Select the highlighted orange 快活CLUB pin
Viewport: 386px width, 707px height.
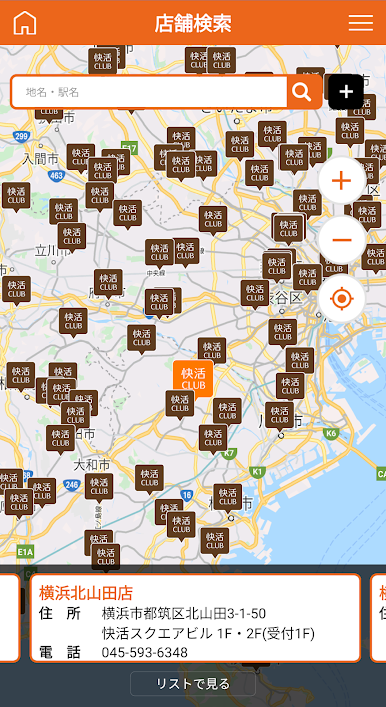pos(193,379)
